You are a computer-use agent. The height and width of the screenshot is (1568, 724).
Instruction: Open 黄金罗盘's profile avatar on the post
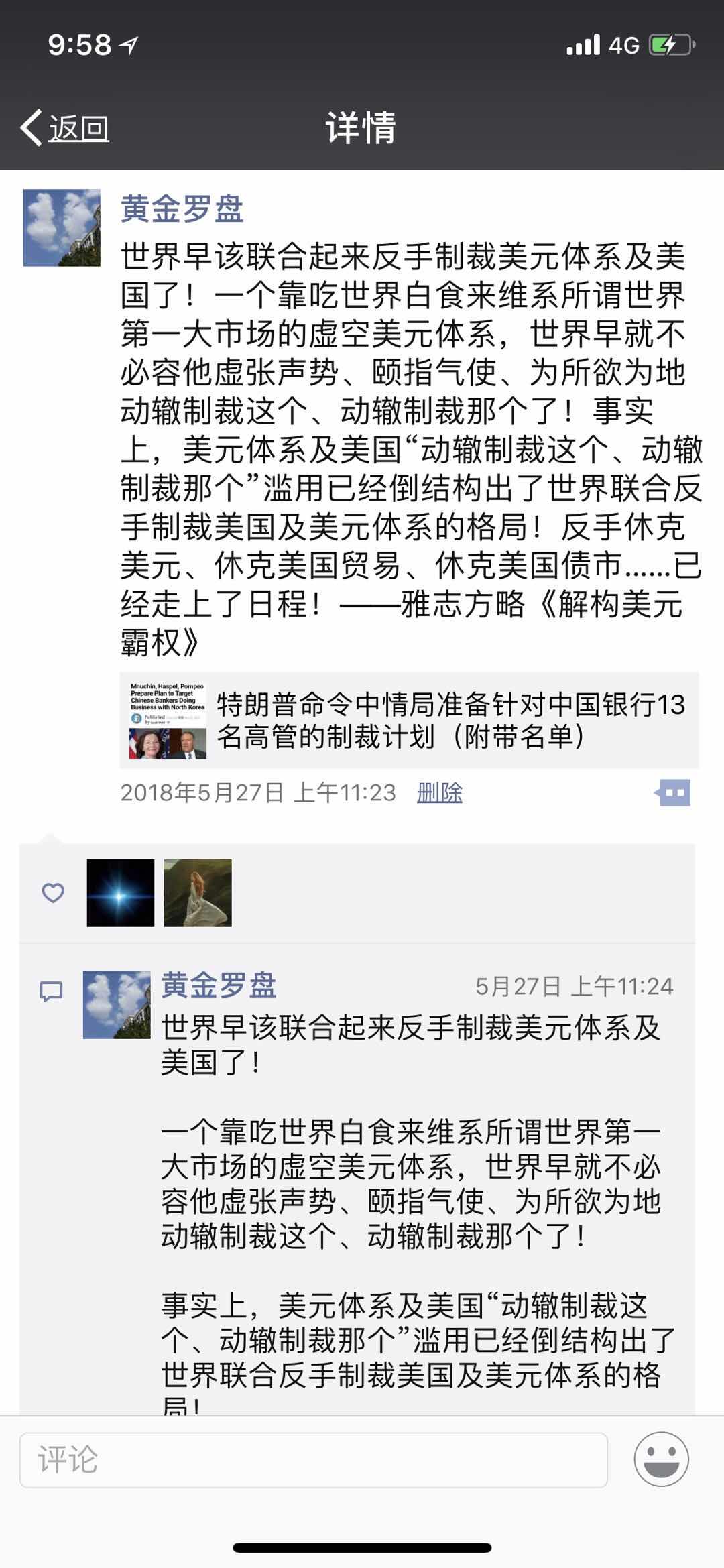pyautogui.click(x=62, y=228)
